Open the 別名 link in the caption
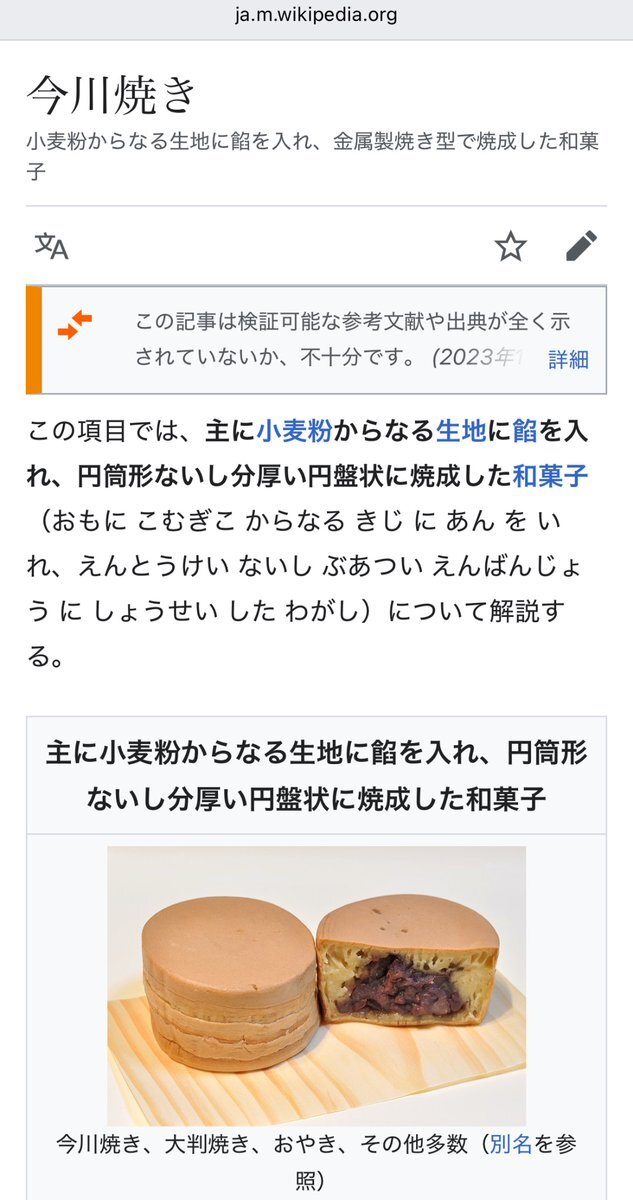633x1200 pixels. click(511, 1145)
